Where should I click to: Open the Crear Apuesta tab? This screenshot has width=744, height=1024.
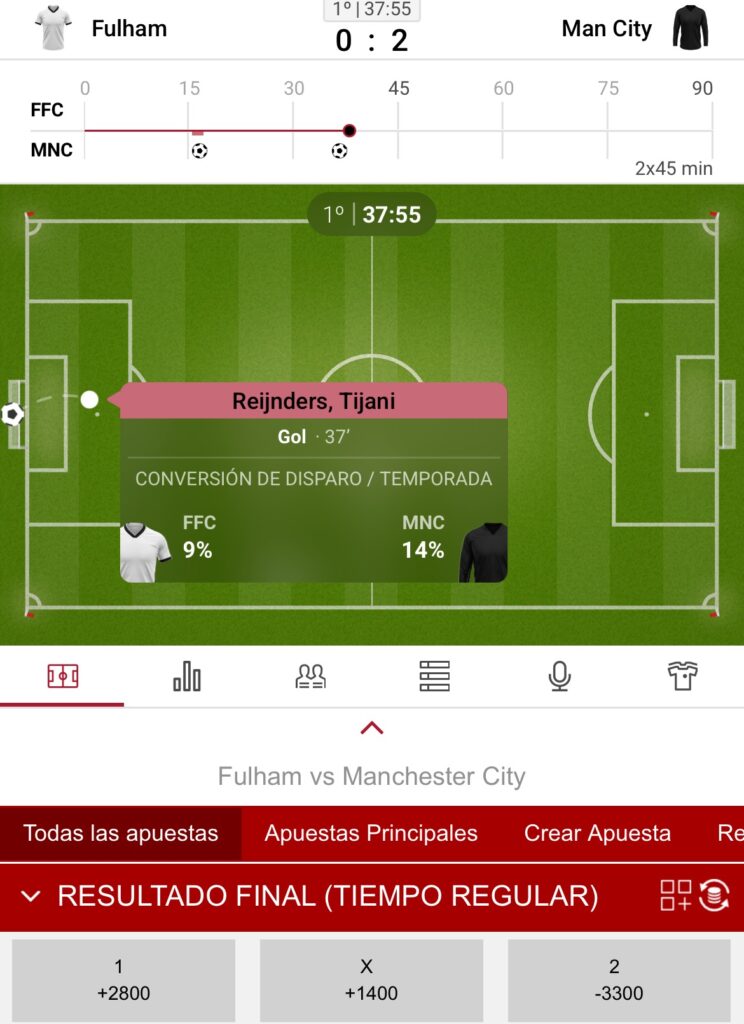[597, 833]
